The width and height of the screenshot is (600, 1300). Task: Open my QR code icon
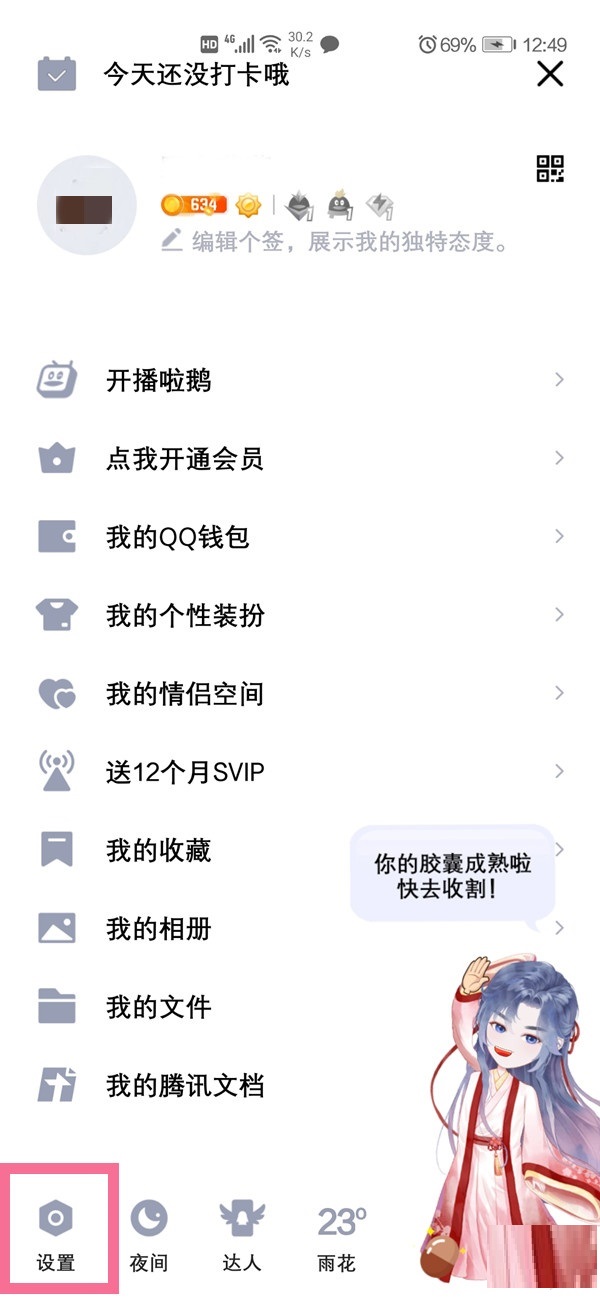pos(550,168)
